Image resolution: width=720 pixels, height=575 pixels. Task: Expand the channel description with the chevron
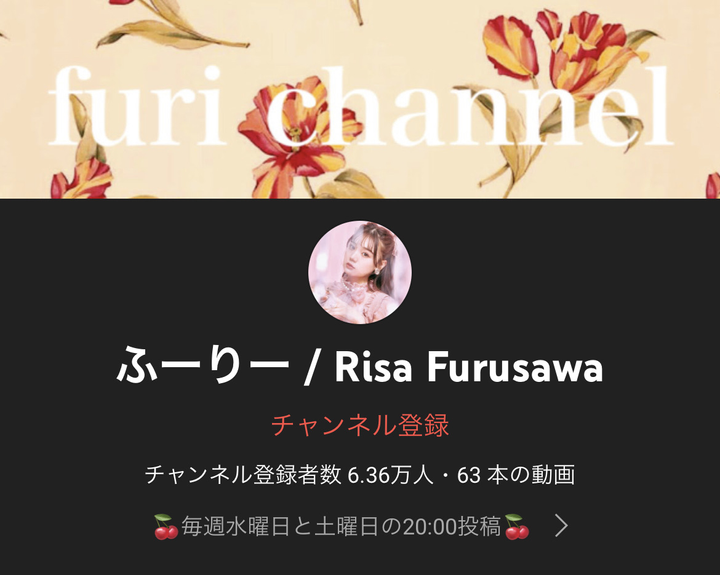coord(562,526)
